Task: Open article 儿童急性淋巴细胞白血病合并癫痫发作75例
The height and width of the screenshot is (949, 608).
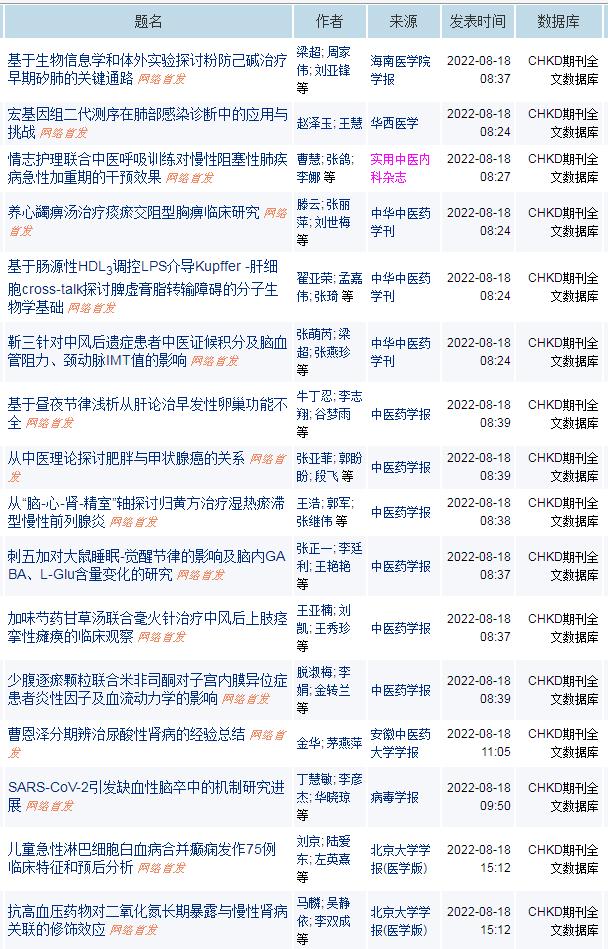Action: click(x=141, y=849)
